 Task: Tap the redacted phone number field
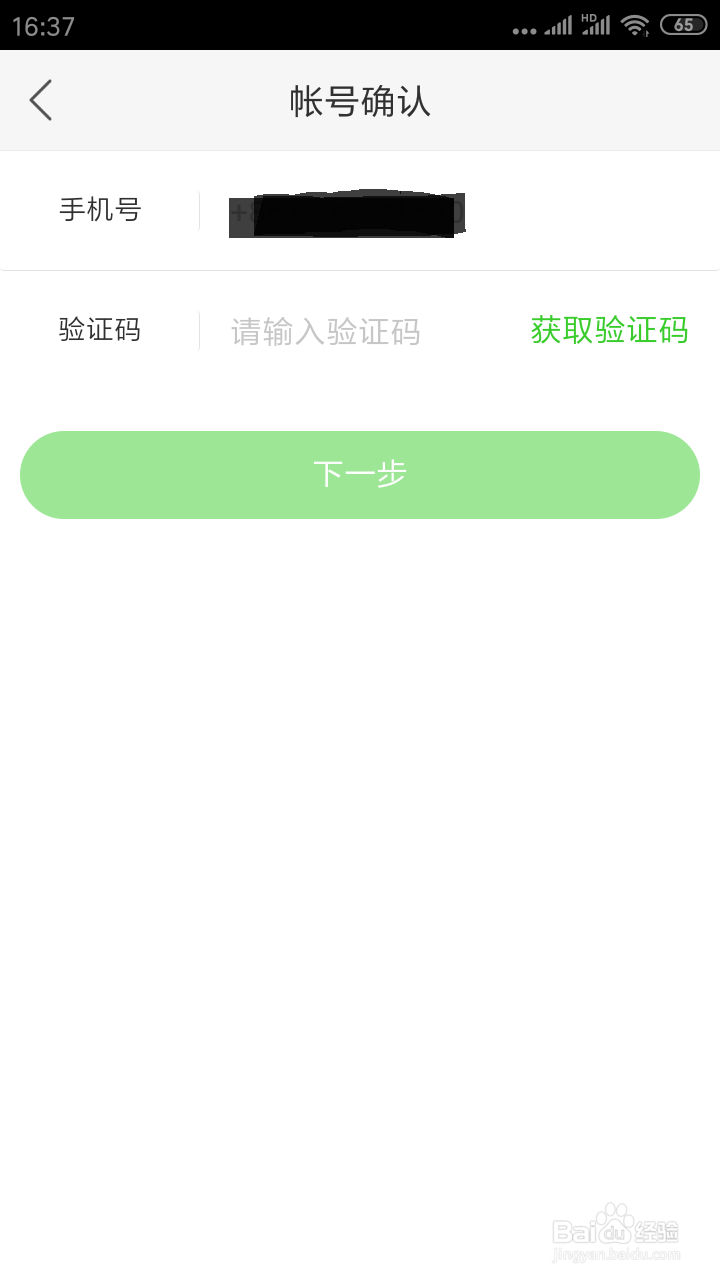click(350, 211)
